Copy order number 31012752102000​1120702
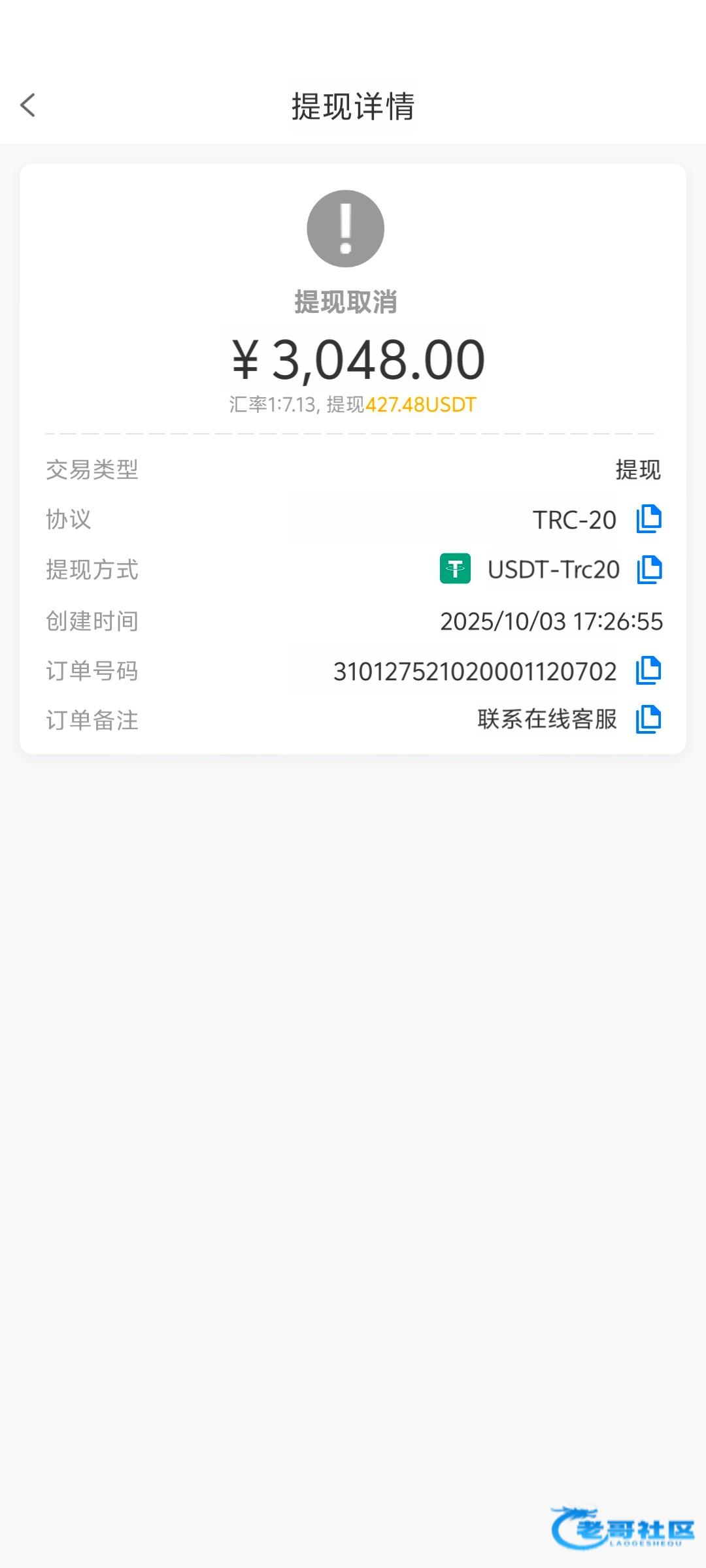Image resolution: width=706 pixels, height=1568 pixels. point(648,671)
